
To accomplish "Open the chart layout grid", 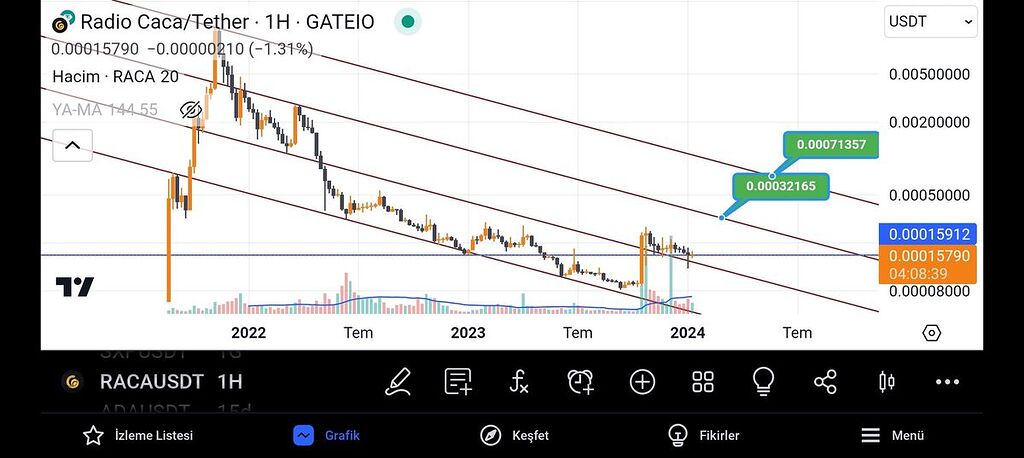I will click(702, 381).
